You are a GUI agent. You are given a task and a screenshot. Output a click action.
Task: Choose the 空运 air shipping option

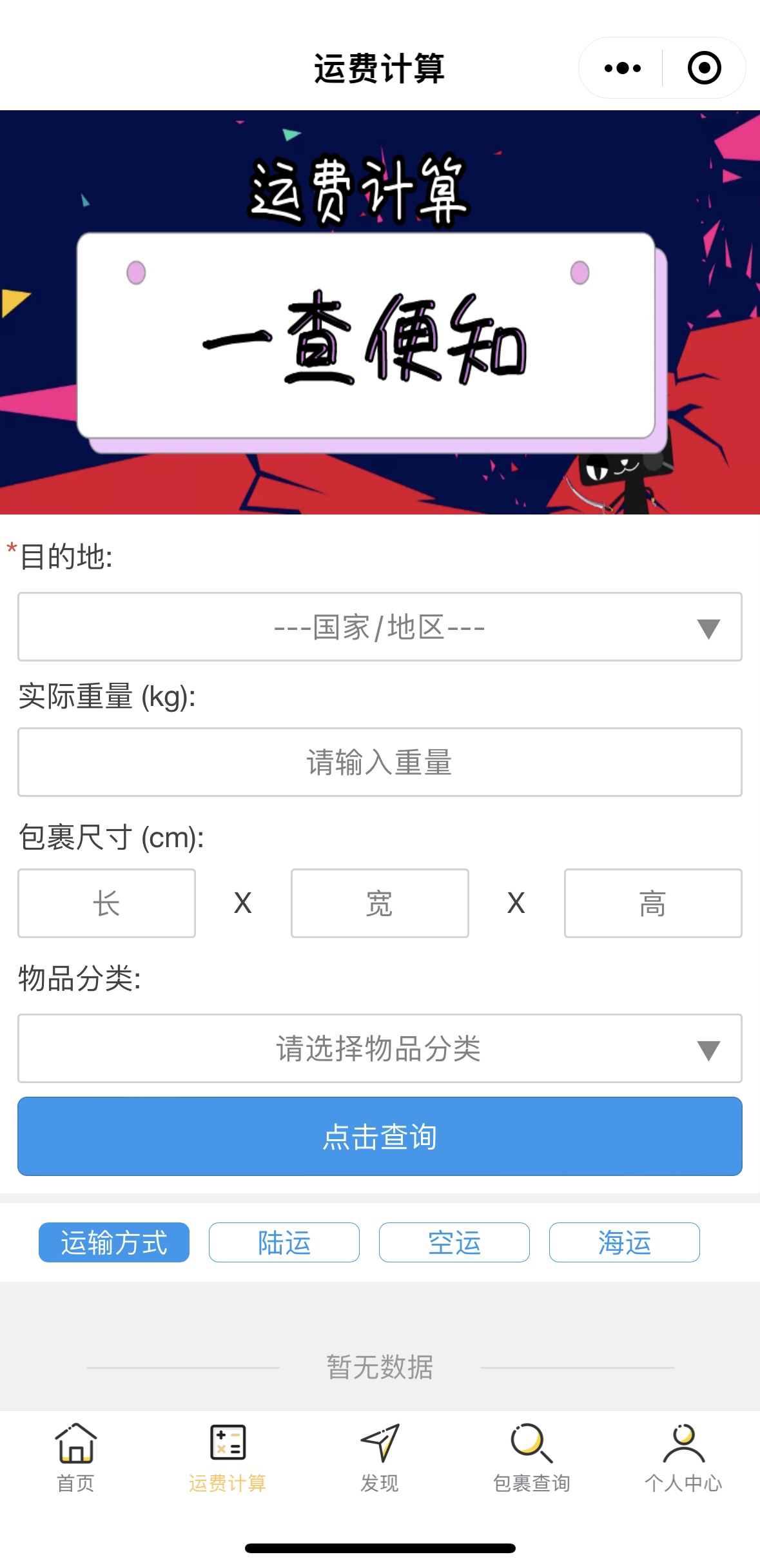click(454, 1242)
